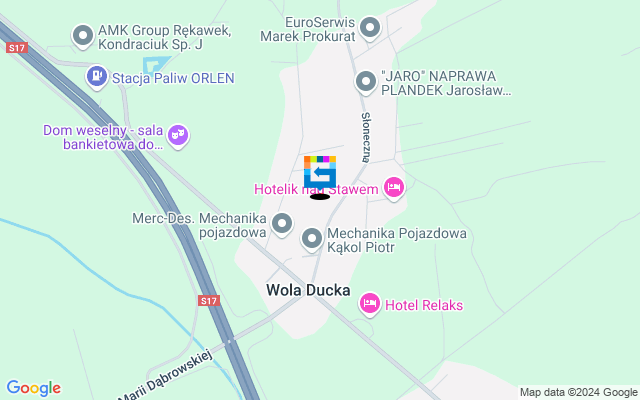Select the AMK Group Rękawek, Kondraciuk marker
Image resolution: width=640 pixels, height=400 pixels.
83,37
